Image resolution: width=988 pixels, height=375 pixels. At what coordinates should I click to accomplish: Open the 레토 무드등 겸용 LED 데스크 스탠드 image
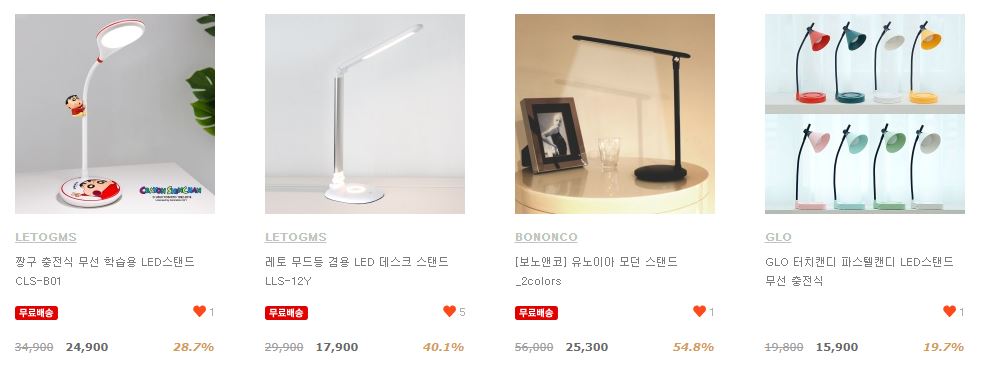(365, 114)
